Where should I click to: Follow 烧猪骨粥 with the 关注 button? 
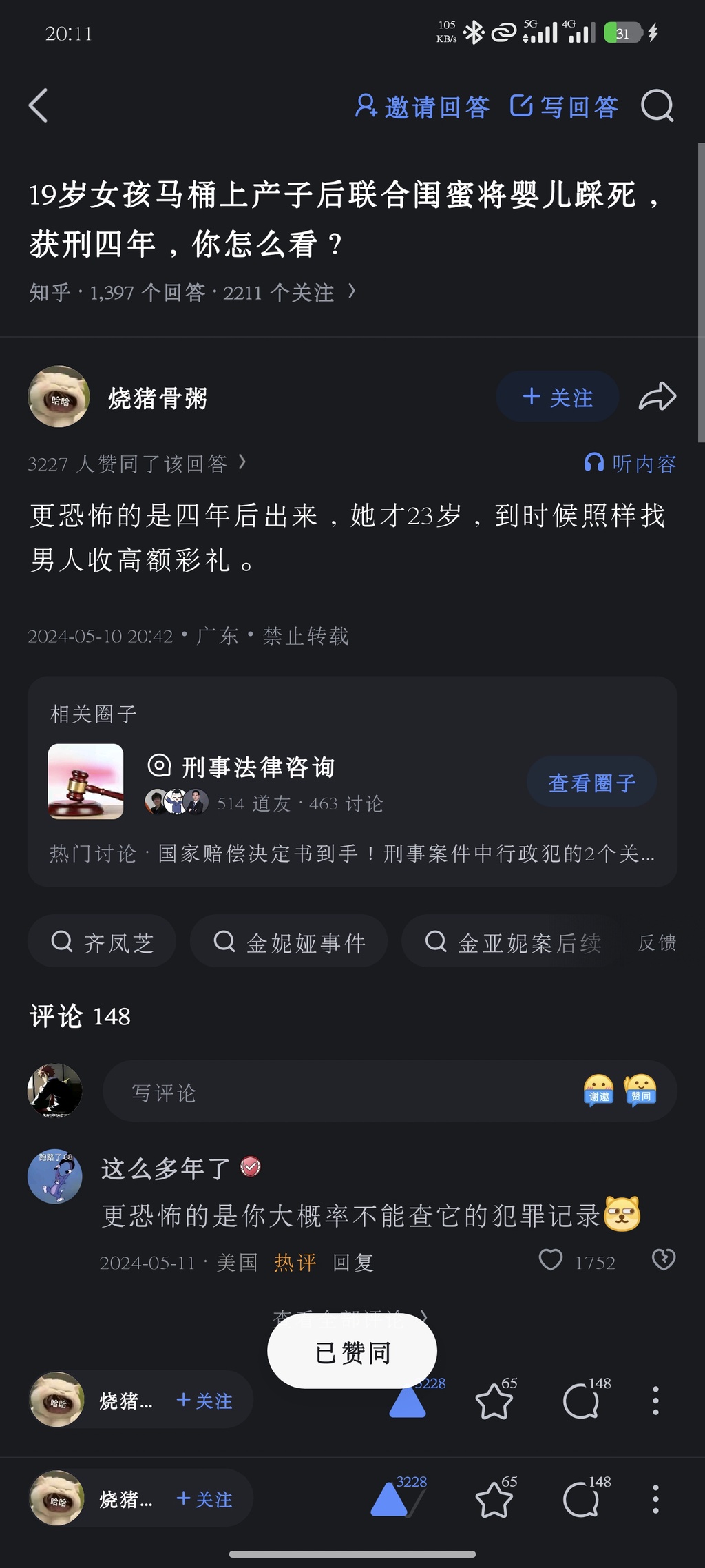pos(557,397)
